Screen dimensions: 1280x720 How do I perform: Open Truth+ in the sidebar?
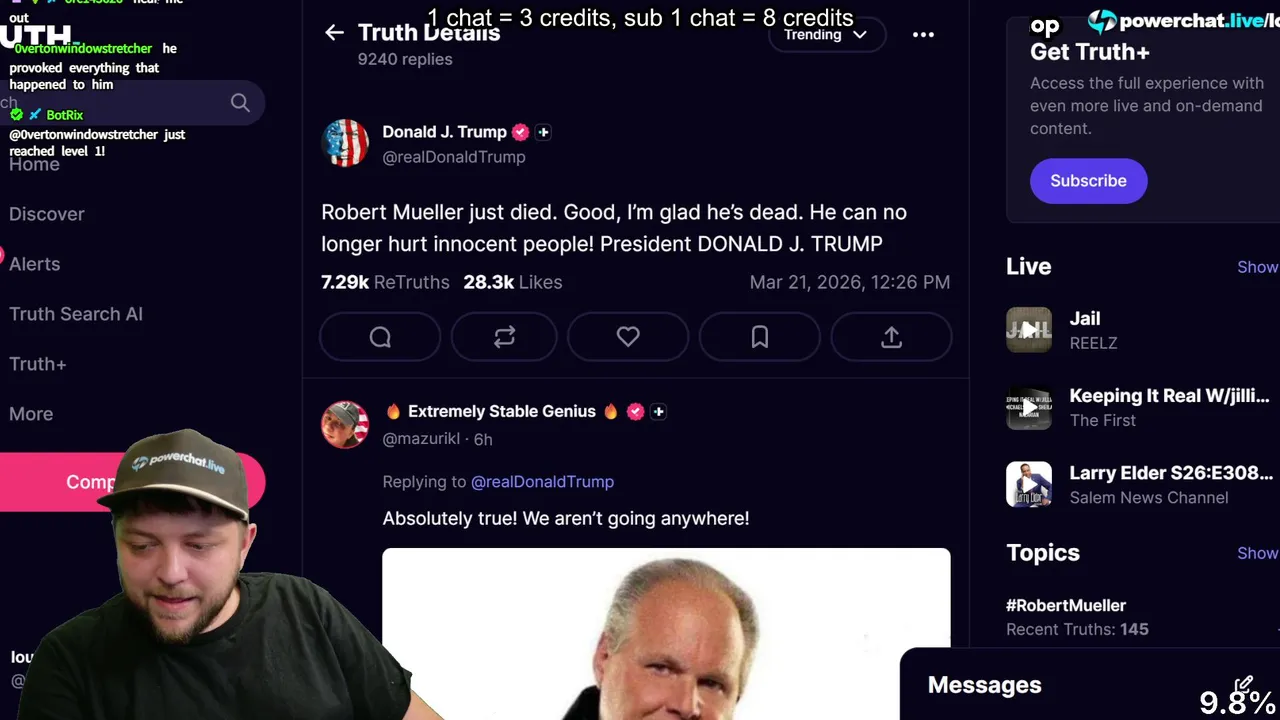point(38,364)
